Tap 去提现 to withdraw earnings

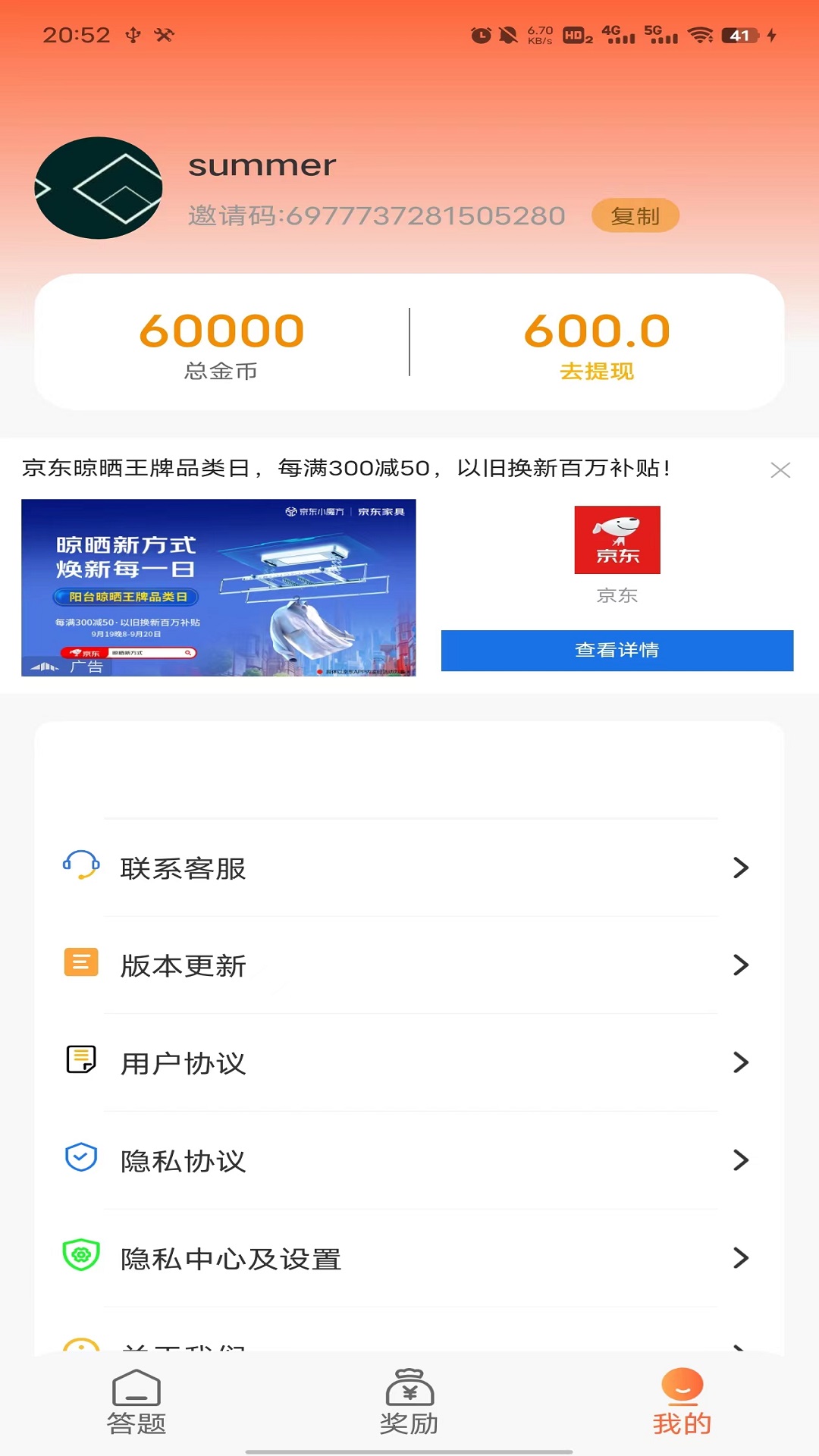pyautogui.click(x=598, y=370)
